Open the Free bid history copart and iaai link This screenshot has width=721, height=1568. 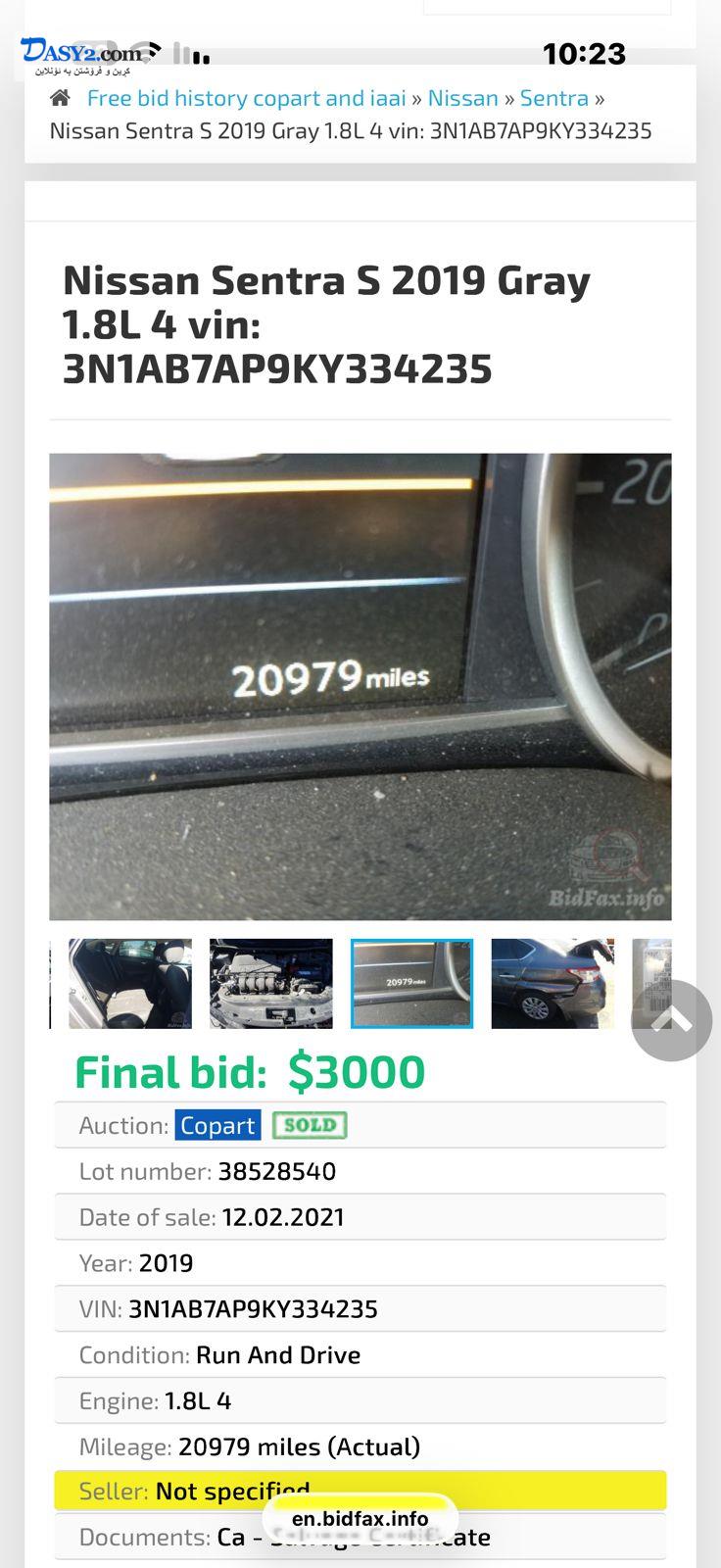pos(246,98)
